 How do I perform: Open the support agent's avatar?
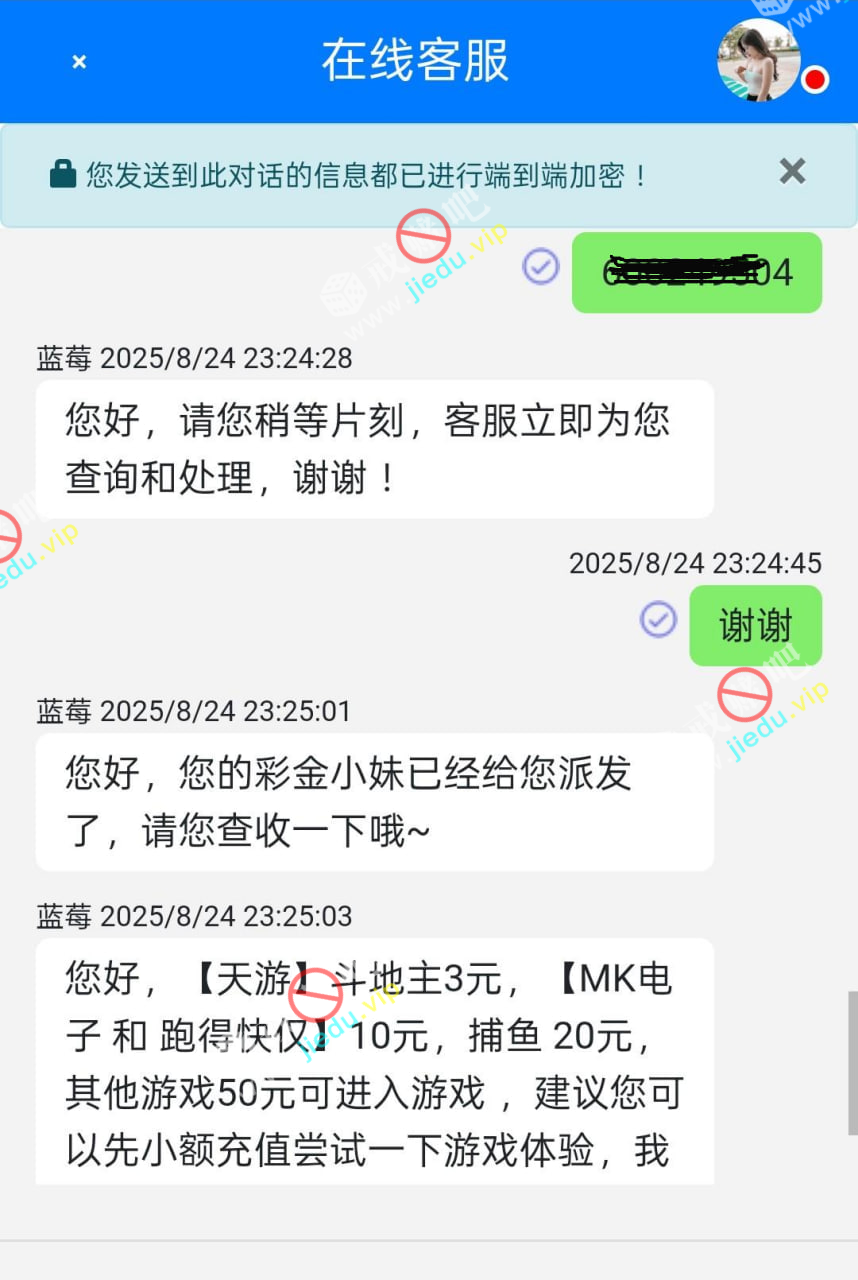[759, 60]
